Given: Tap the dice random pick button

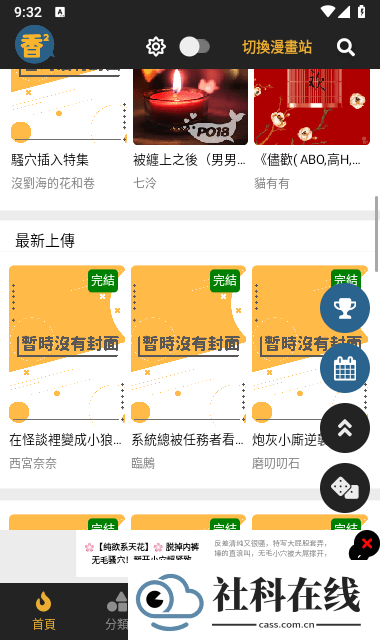Looking at the screenshot, I should tap(345, 488).
